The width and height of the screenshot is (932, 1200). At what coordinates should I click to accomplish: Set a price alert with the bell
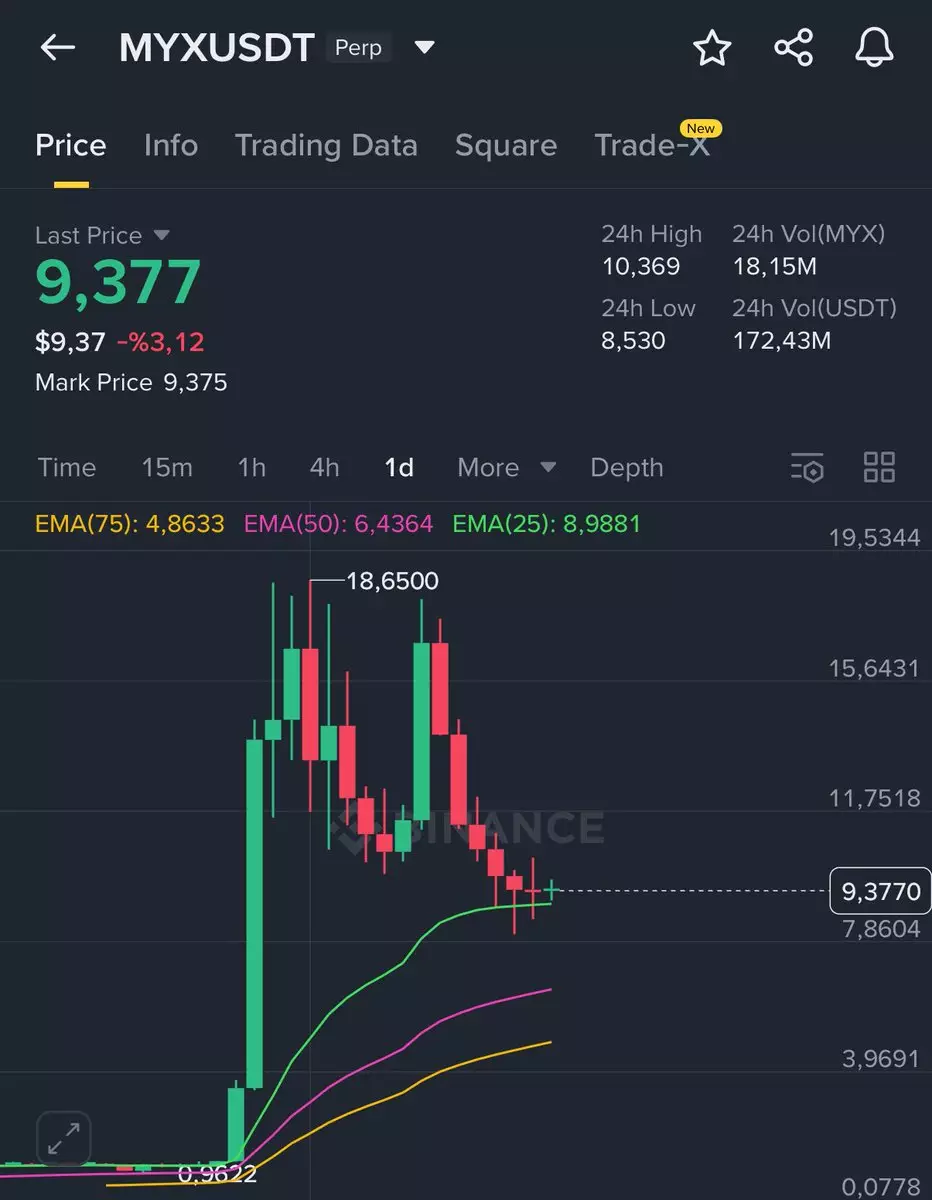pos(873,47)
